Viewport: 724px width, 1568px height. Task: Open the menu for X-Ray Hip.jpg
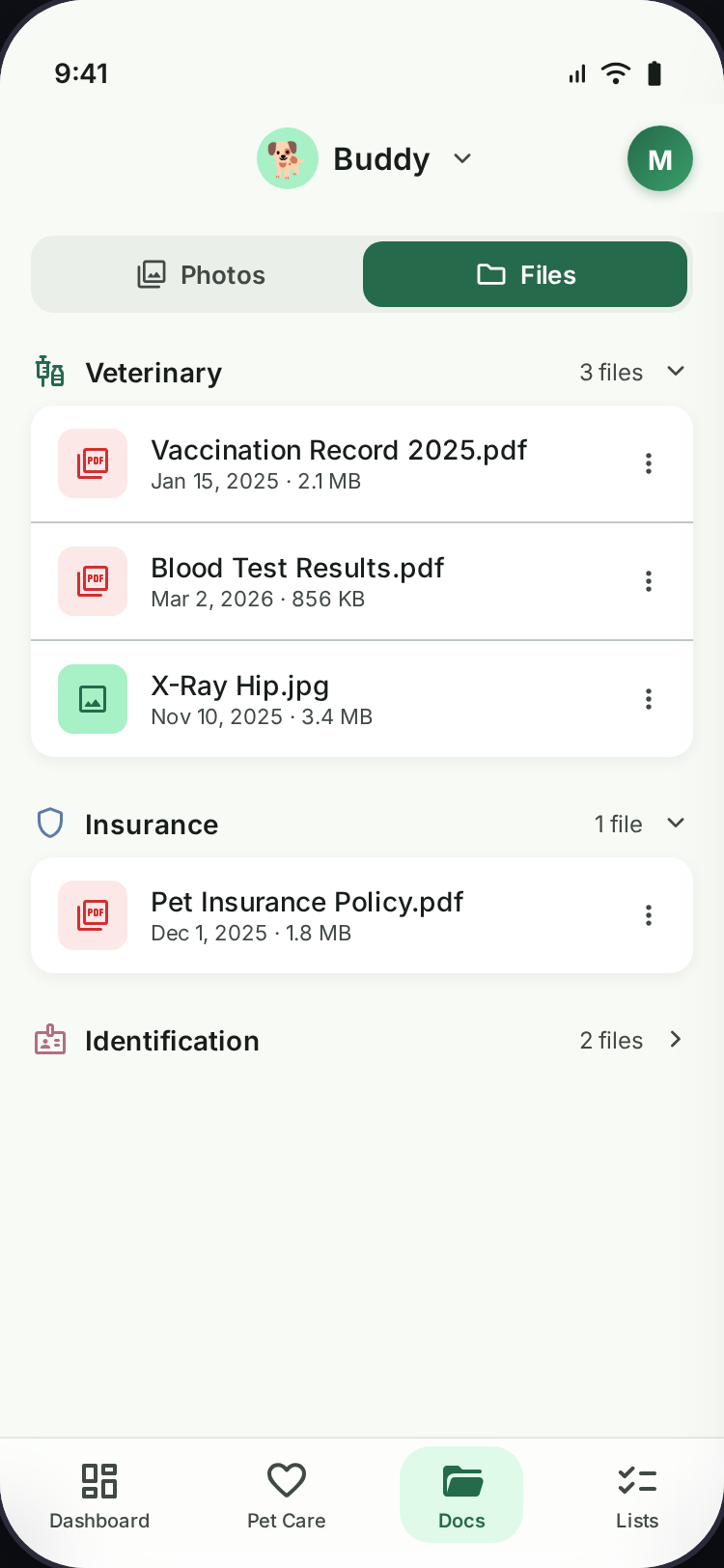coord(649,699)
